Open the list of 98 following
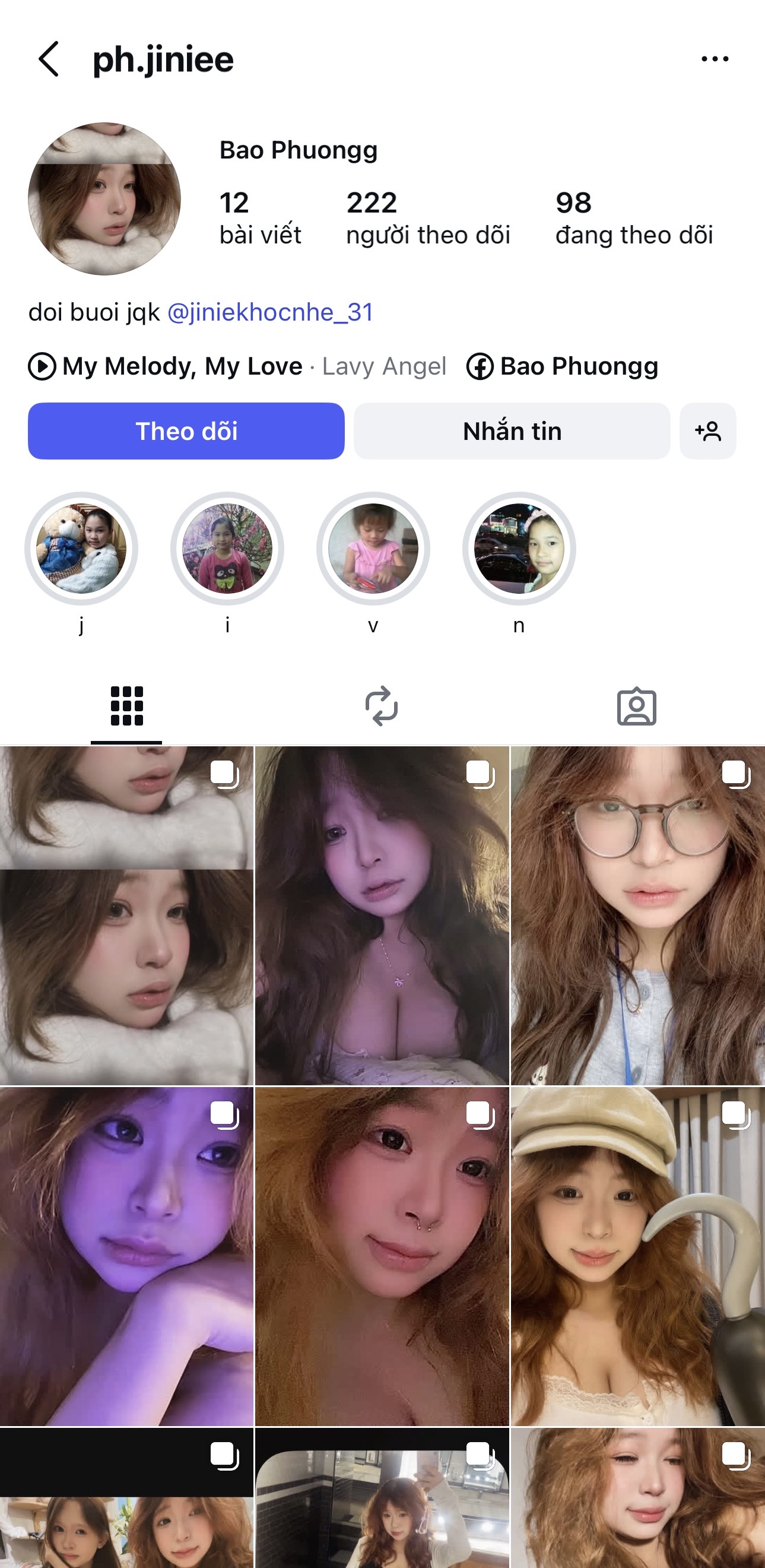Screen dimensions: 765x1568 [x=634, y=218]
